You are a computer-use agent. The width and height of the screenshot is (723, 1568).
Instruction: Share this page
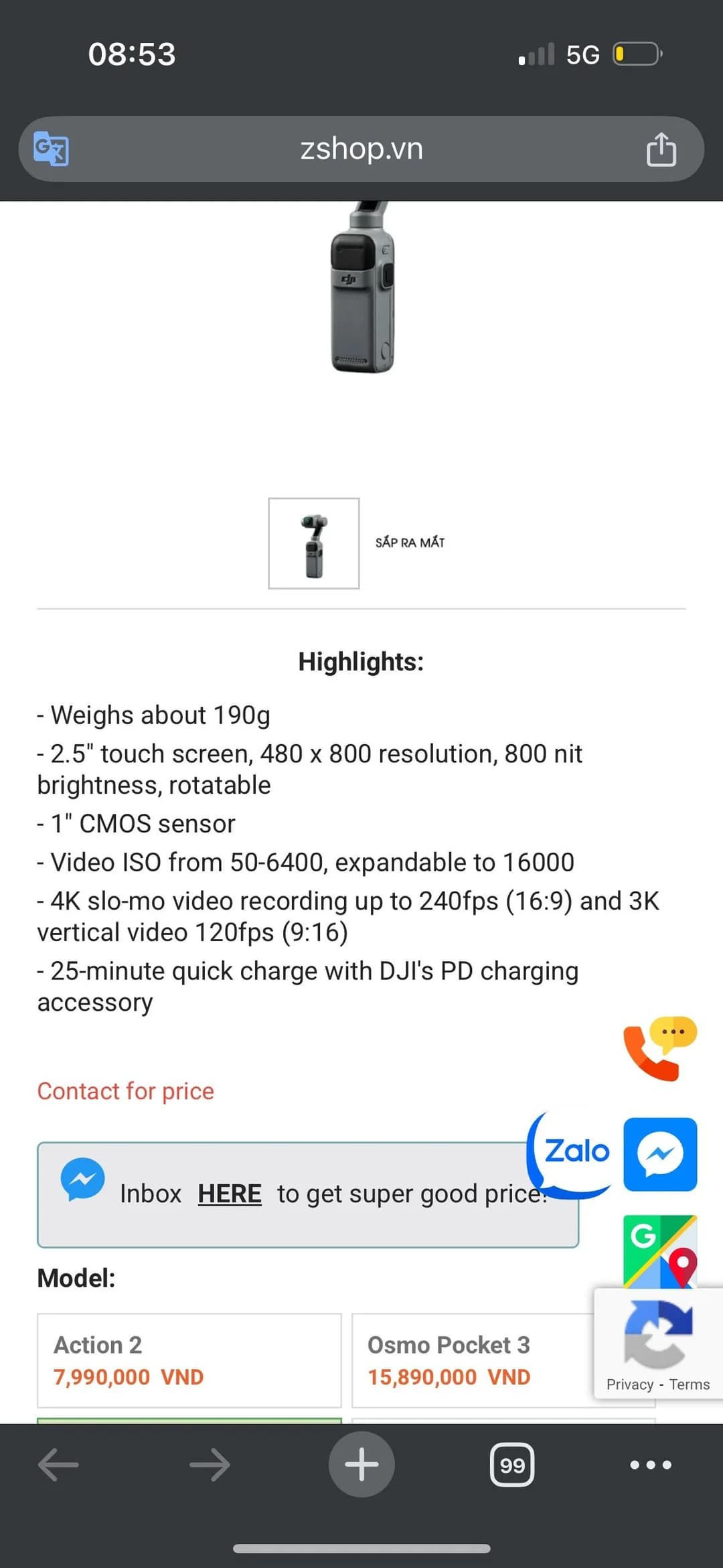pyautogui.click(x=661, y=149)
